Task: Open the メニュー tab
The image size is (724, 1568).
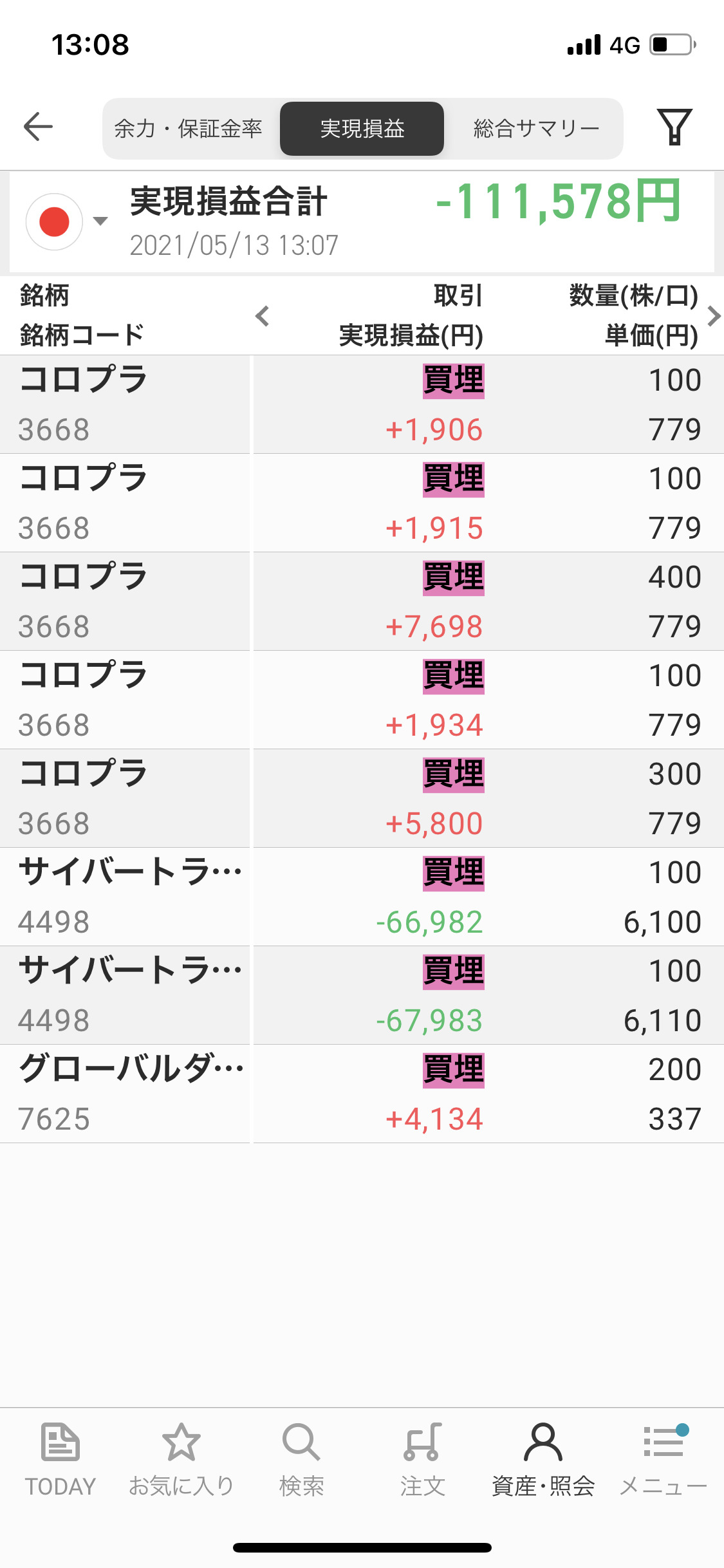Action: click(x=664, y=1460)
